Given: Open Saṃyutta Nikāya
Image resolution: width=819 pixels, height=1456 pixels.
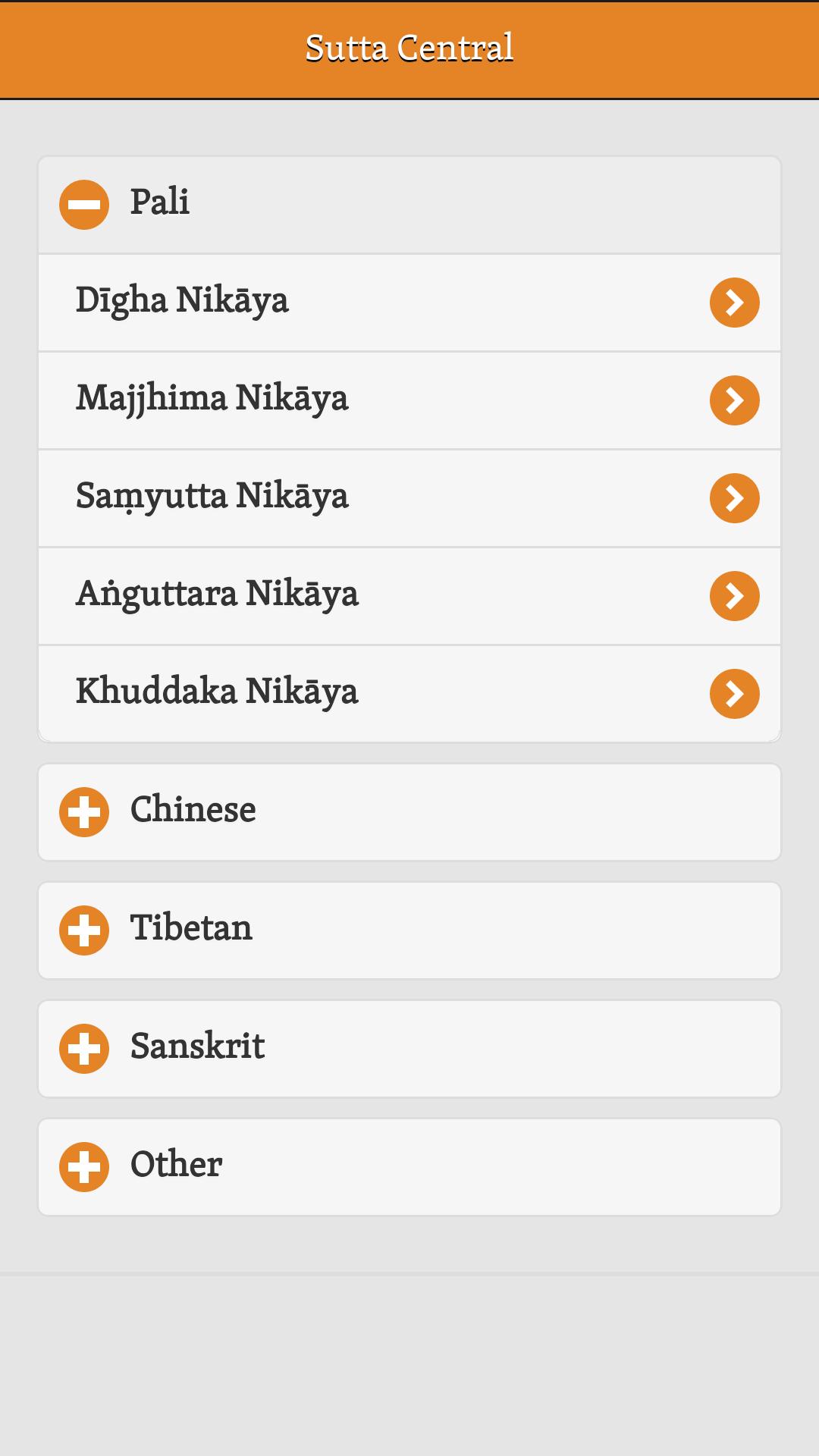Looking at the screenshot, I should [409, 497].
